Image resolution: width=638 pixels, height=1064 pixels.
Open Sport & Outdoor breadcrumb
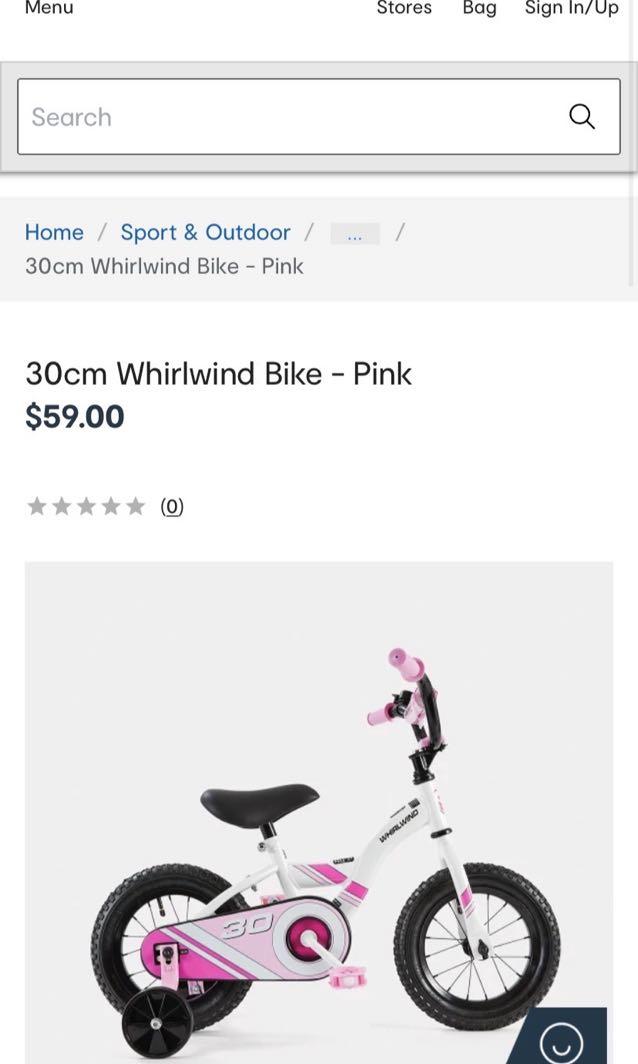coord(205,232)
